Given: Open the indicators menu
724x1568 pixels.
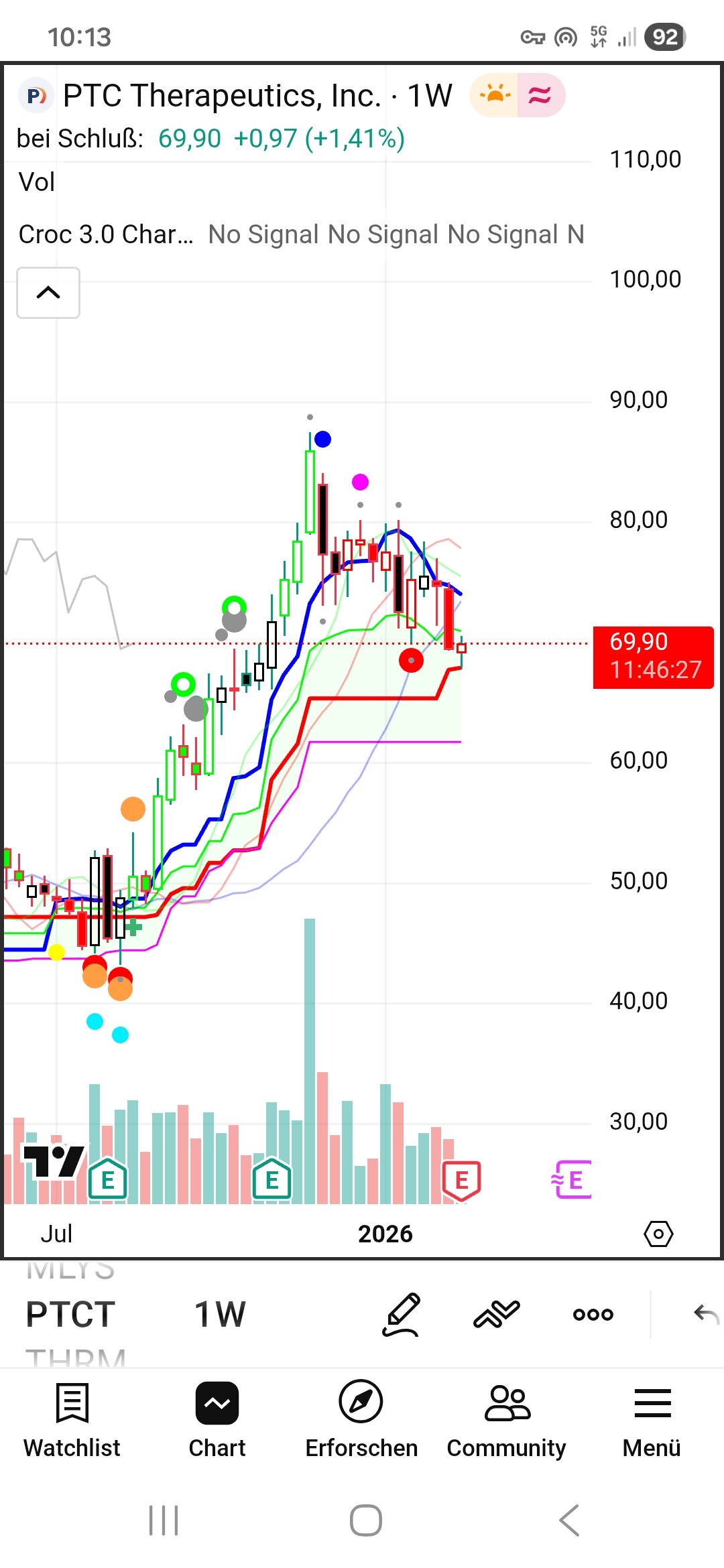Looking at the screenshot, I should [x=497, y=1314].
